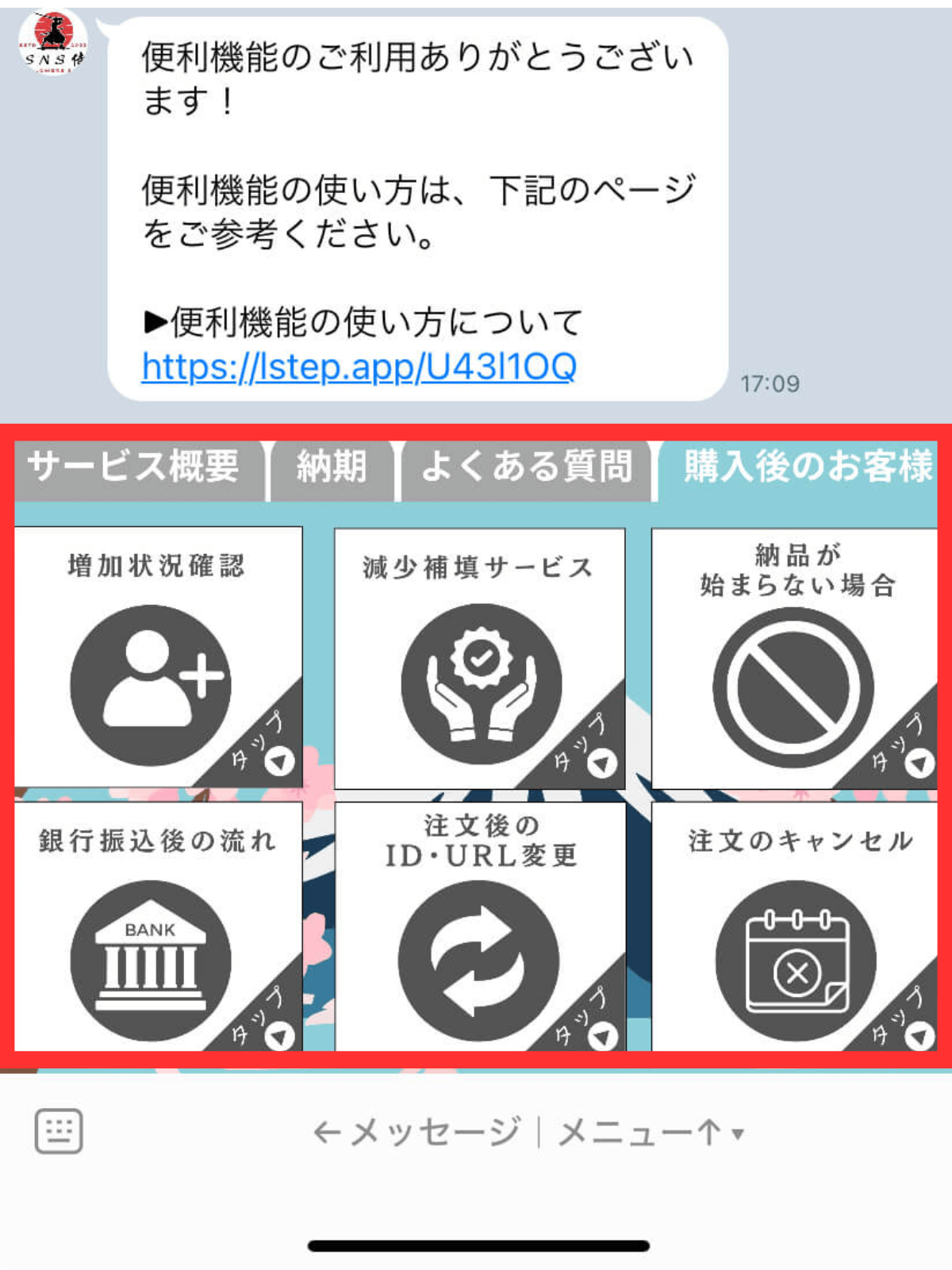Image resolution: width=952 pixels, height=1270 pixels.
Task: Open the lstep.app link in the message
Action: click(x=359, y=367)
